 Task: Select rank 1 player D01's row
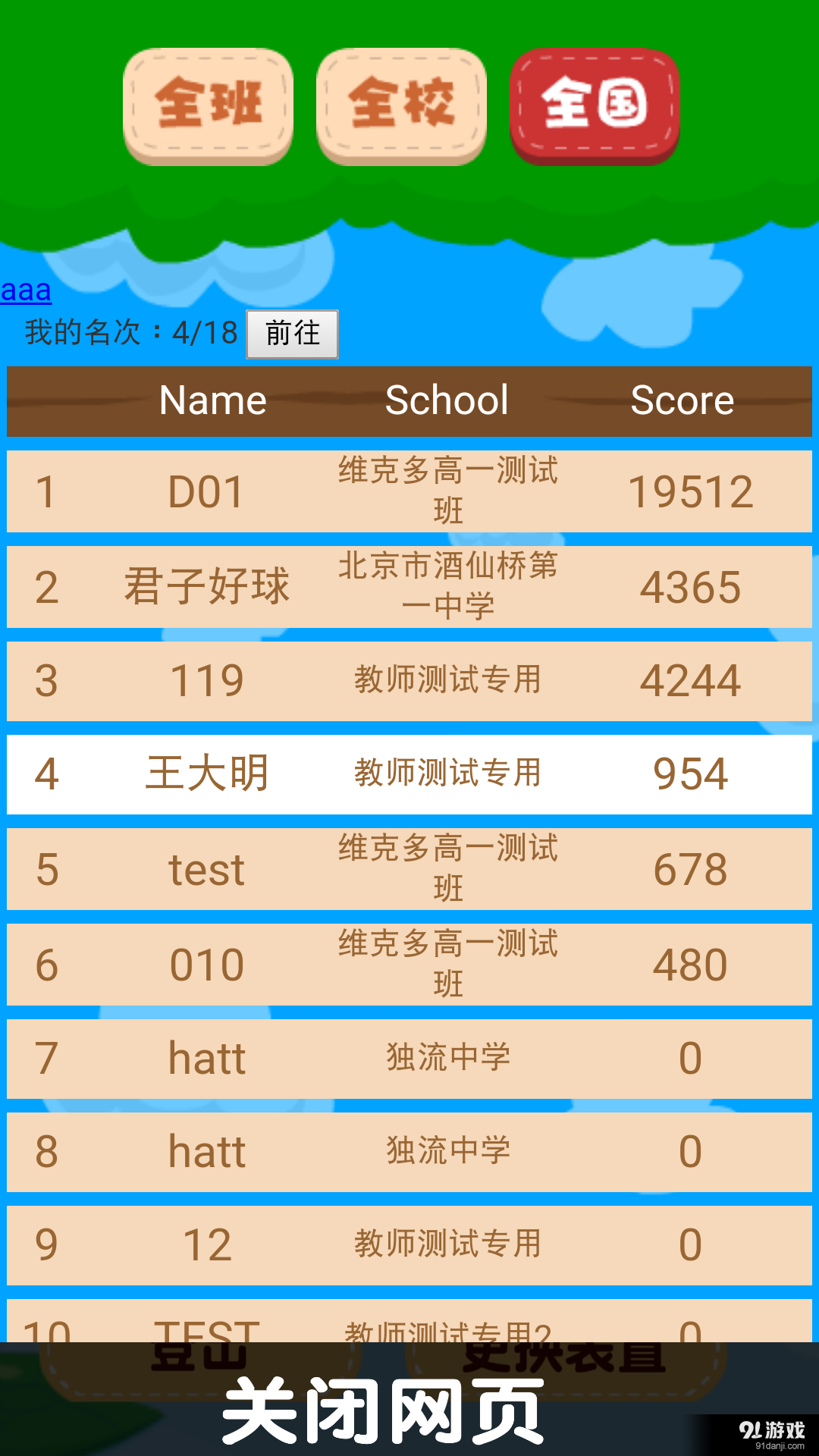coord(409,491)
